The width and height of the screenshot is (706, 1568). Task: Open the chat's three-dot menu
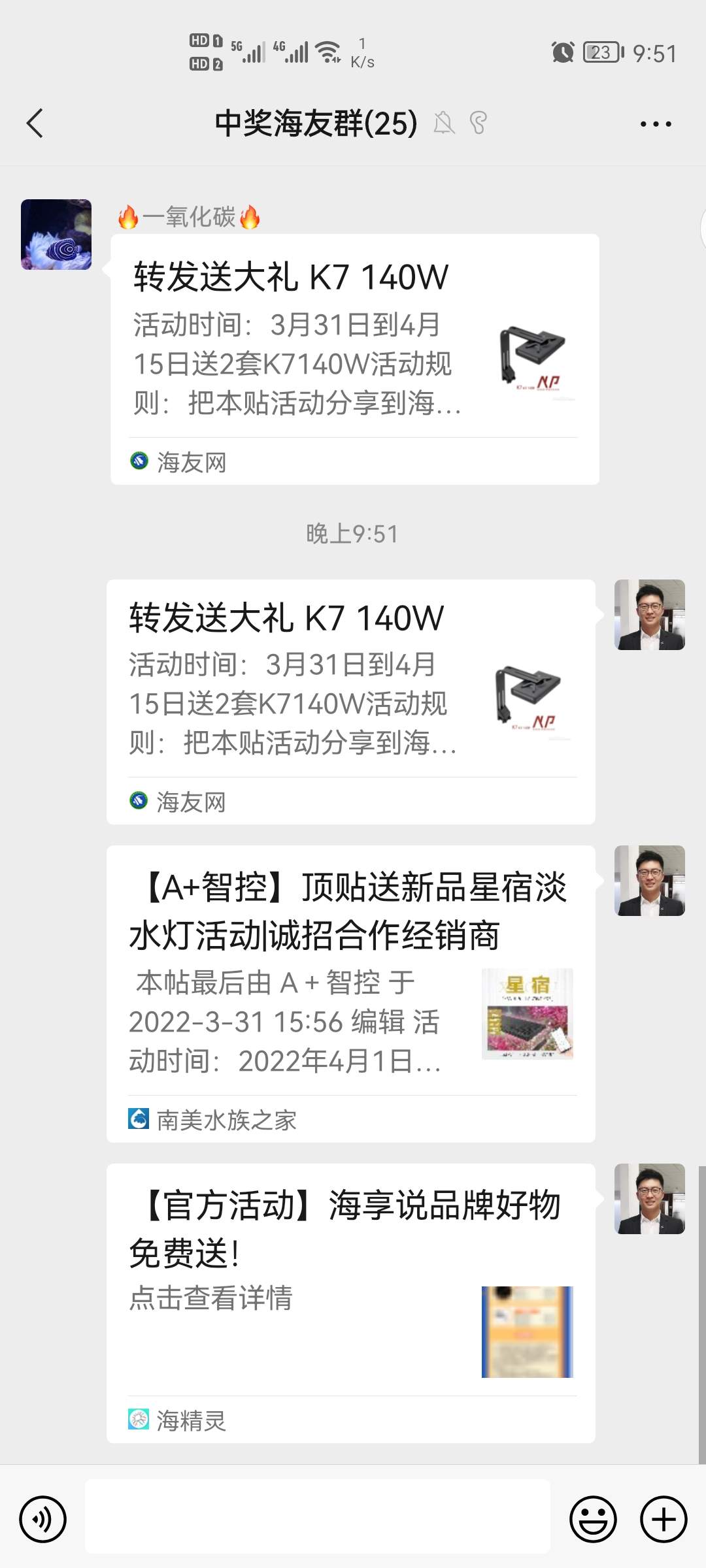[655, 123]
